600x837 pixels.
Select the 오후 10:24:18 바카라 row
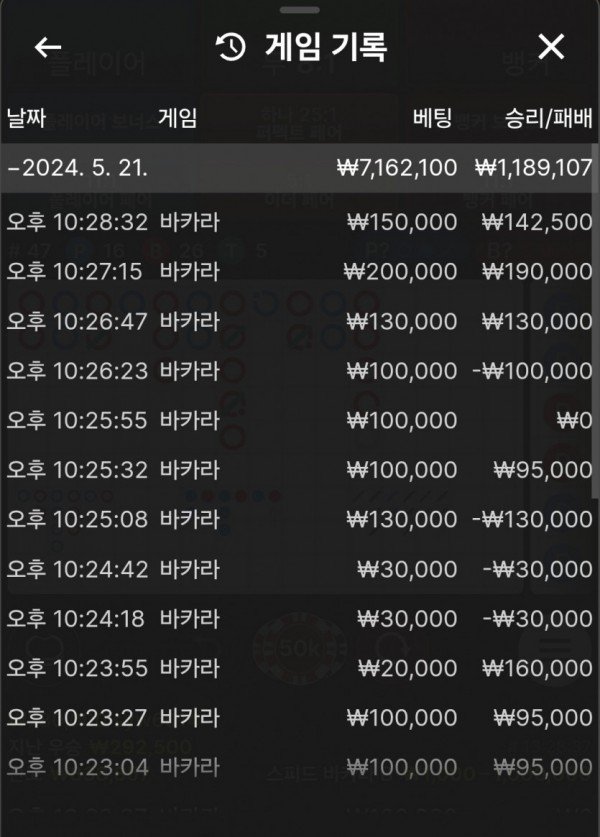point(300,619)
